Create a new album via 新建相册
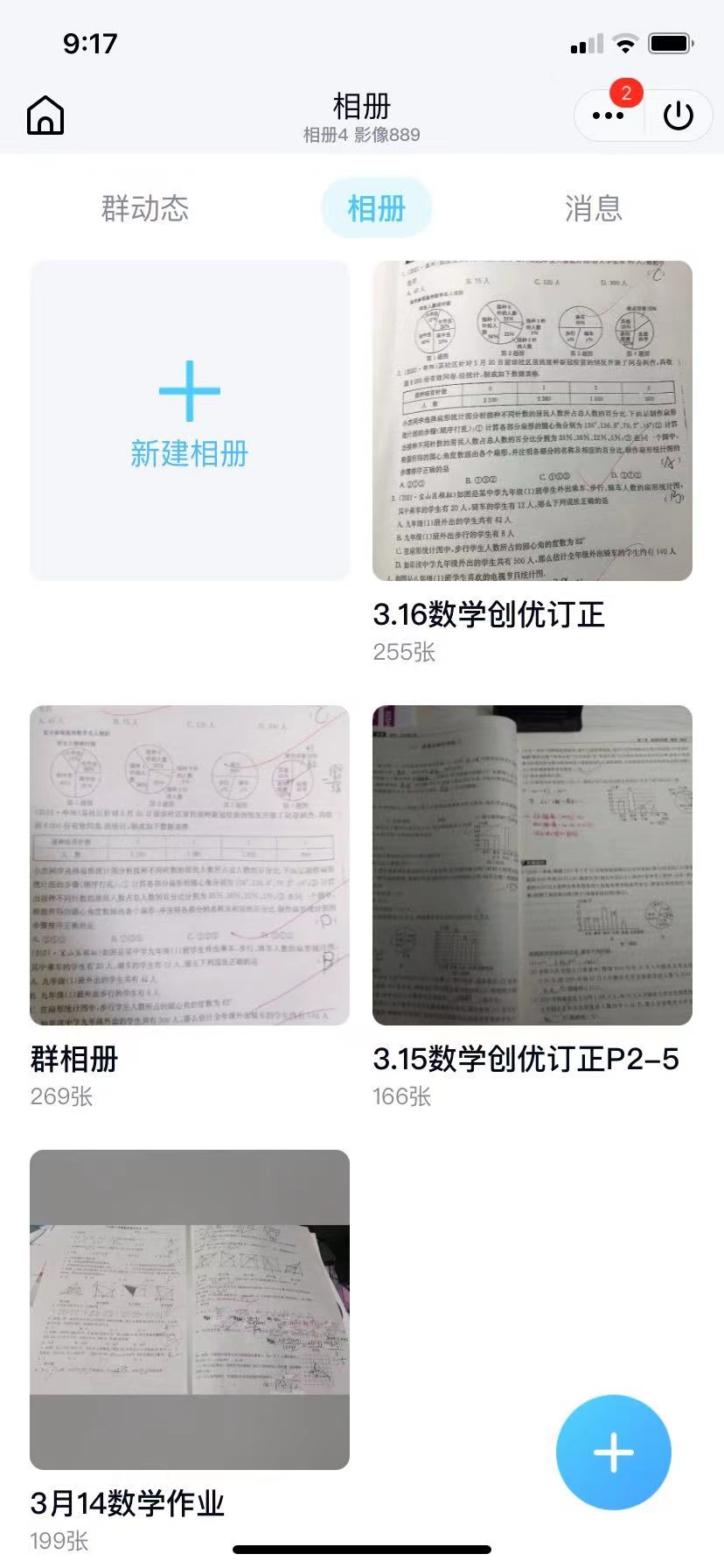The width and height of the screenshot is (724, 1568). point(190,420)
